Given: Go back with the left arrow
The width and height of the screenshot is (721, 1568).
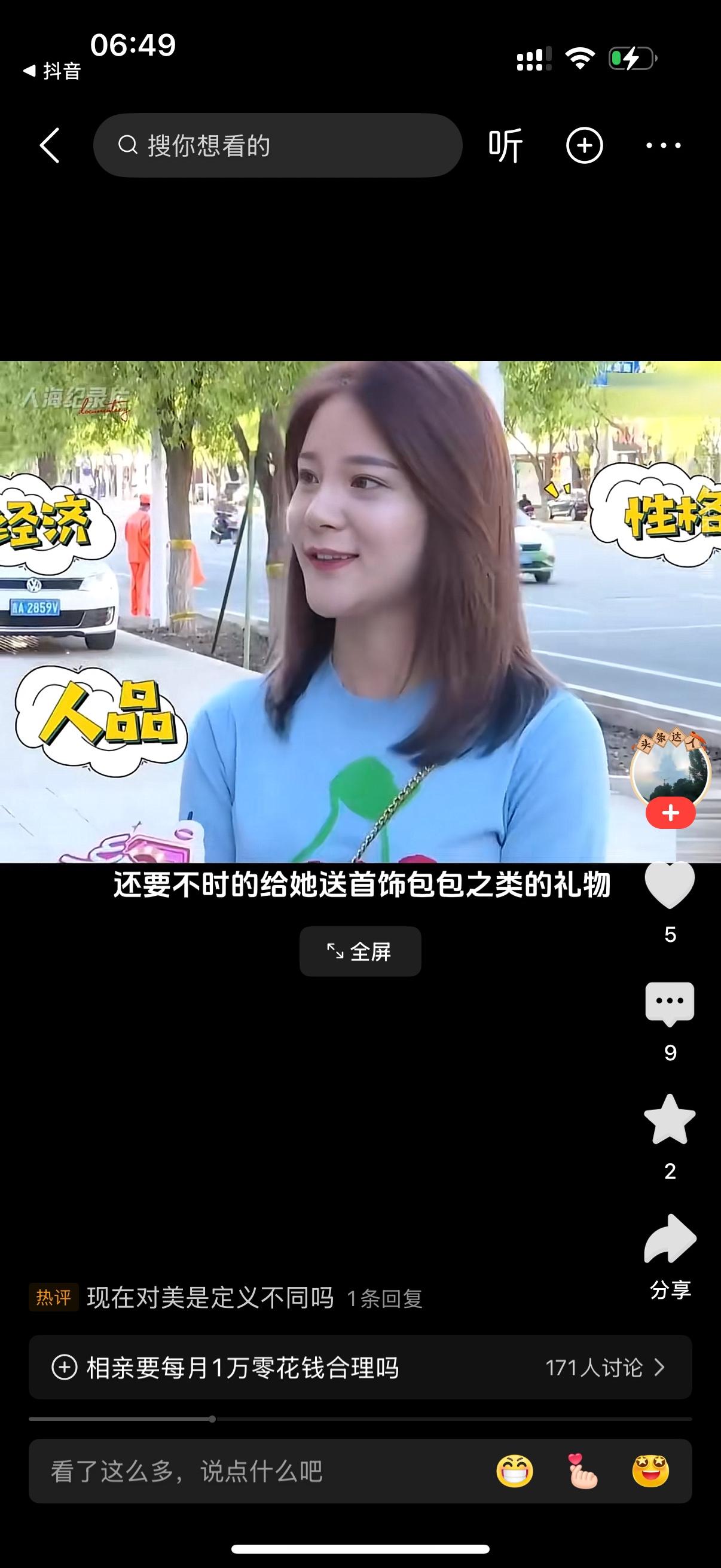Looking at the screenshot, I should [x=51, y=145].
